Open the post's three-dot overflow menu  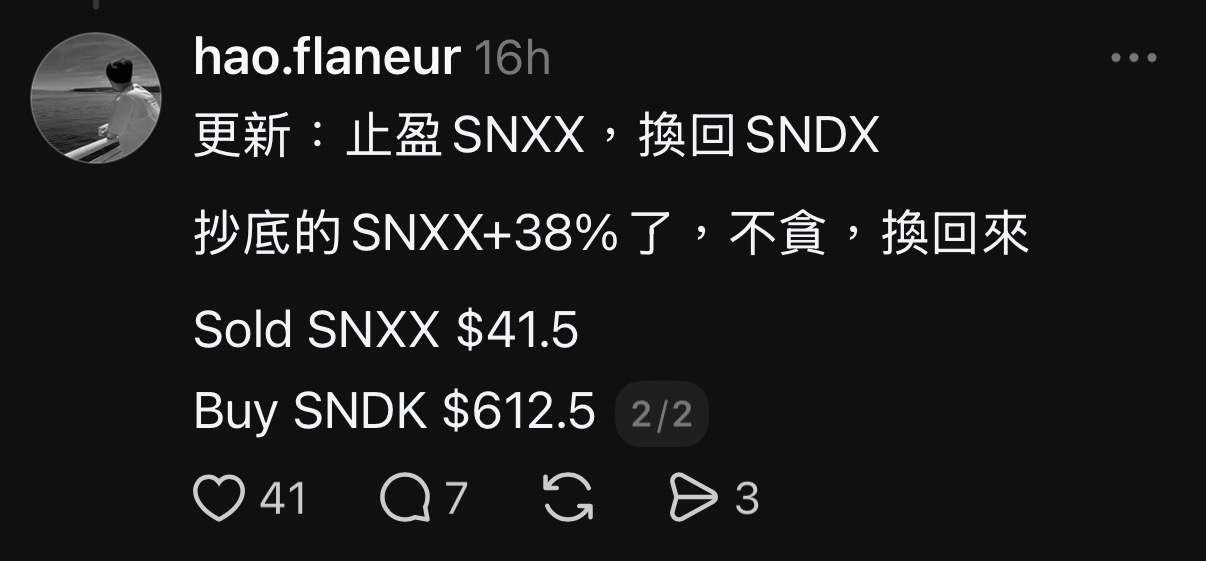point(1133,58)
